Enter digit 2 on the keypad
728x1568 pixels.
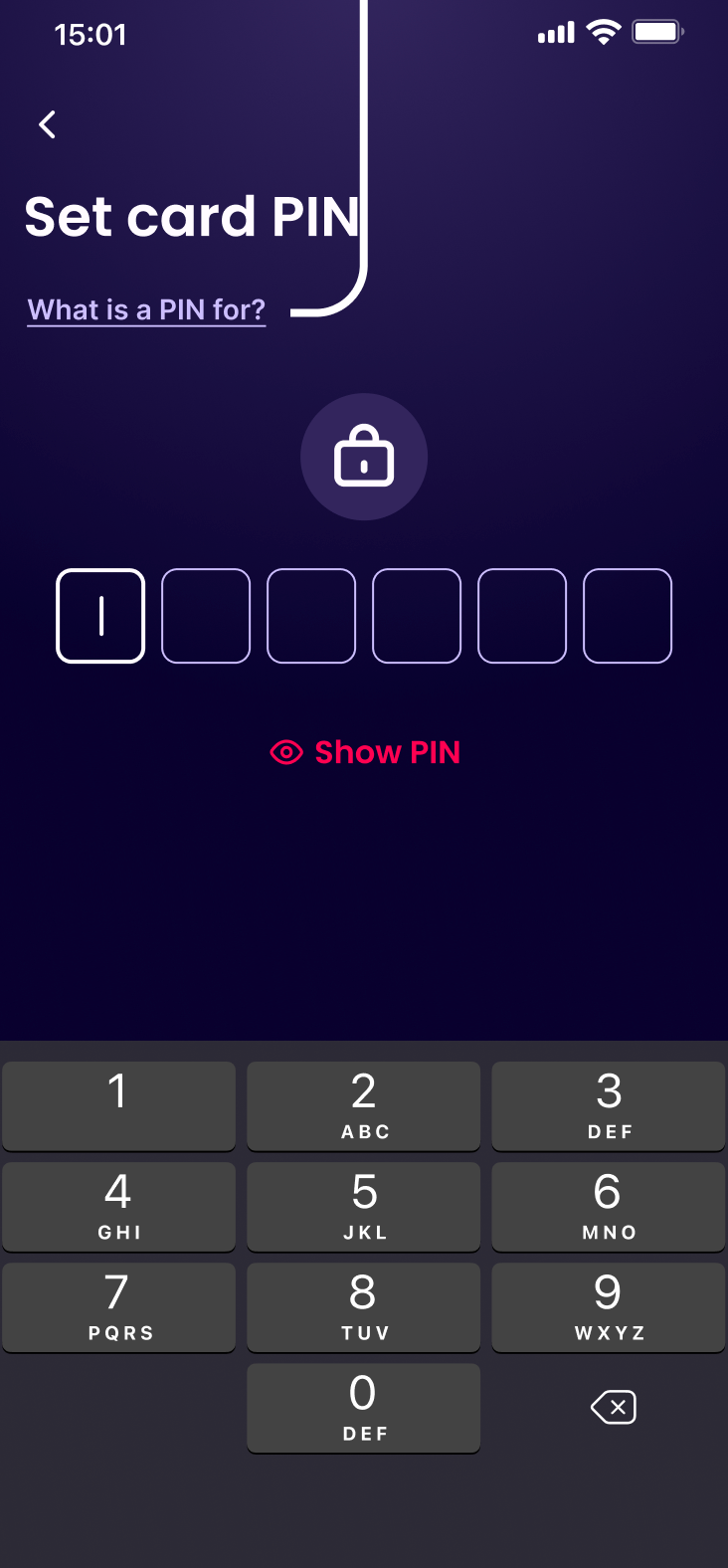[x=363, y=1105]
